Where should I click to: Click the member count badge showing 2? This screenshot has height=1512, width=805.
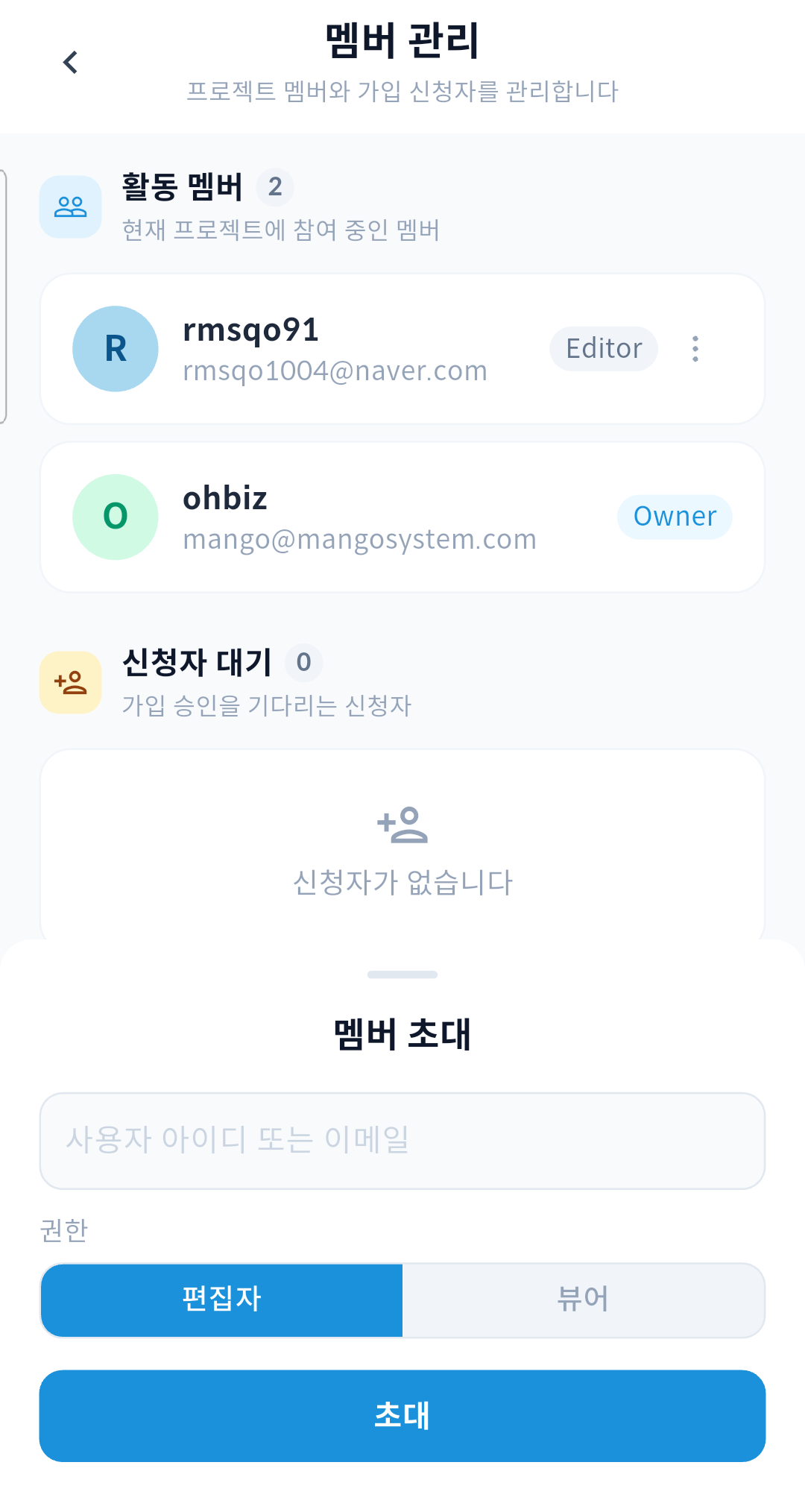(275, 187)
